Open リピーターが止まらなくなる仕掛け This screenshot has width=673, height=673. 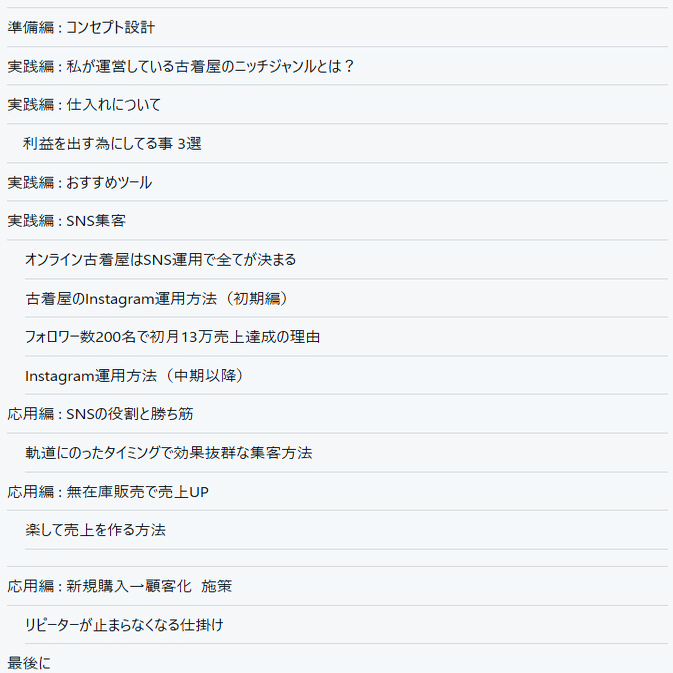124,624
